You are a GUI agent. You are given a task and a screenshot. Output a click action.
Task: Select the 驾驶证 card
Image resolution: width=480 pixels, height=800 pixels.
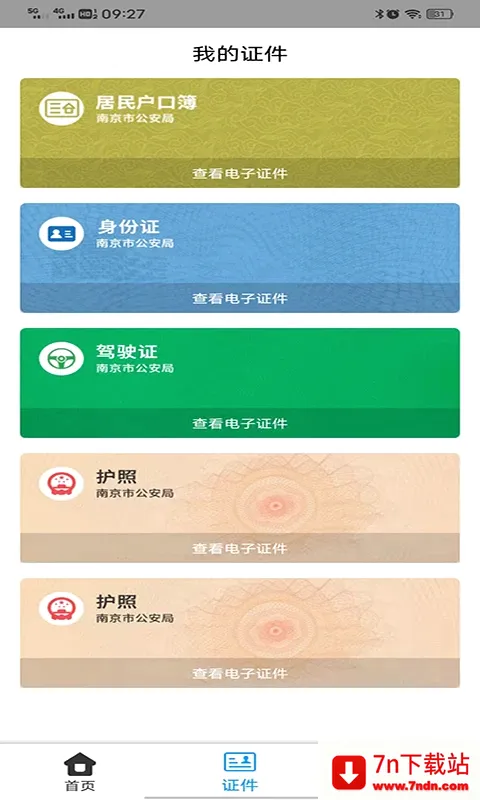point(240,383)
